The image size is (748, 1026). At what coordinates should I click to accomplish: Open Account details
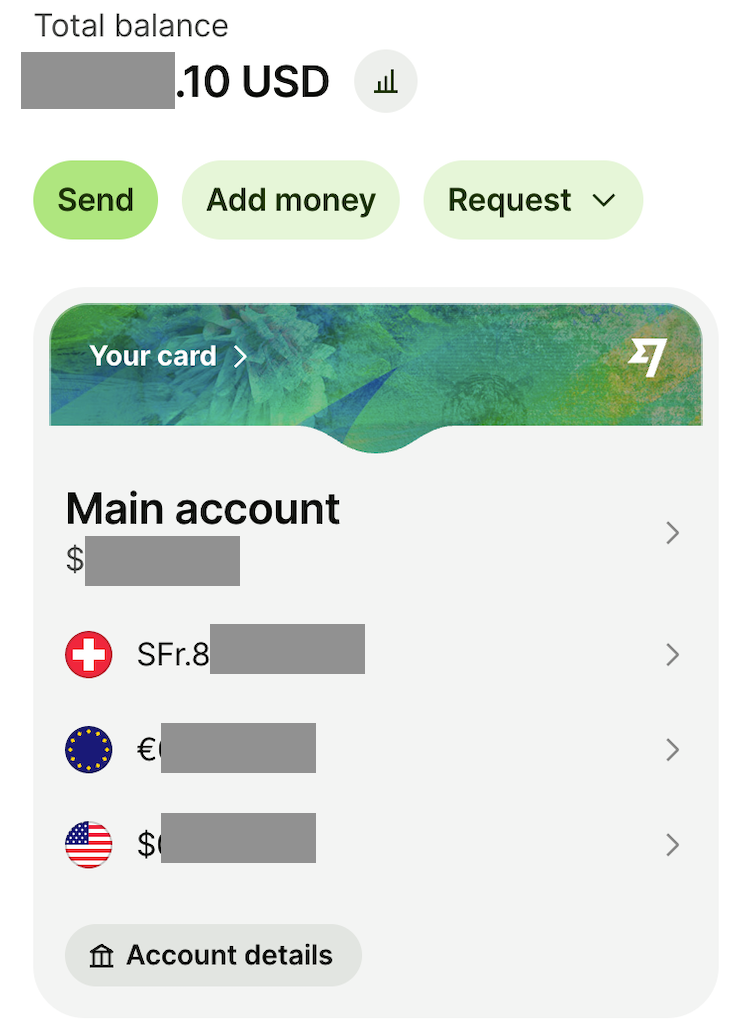click(x=213, y=955)
